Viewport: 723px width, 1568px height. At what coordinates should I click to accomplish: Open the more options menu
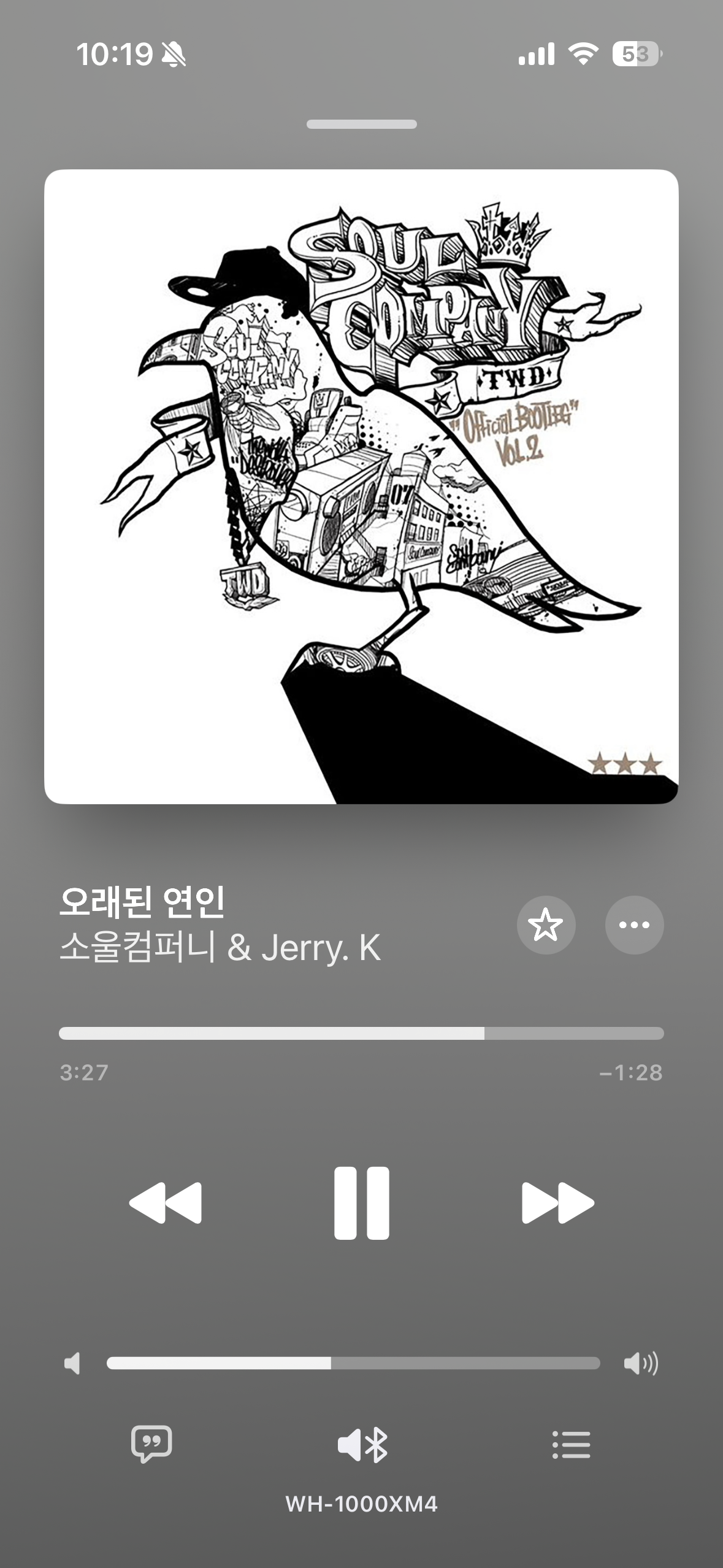click(x=634, y=925)
